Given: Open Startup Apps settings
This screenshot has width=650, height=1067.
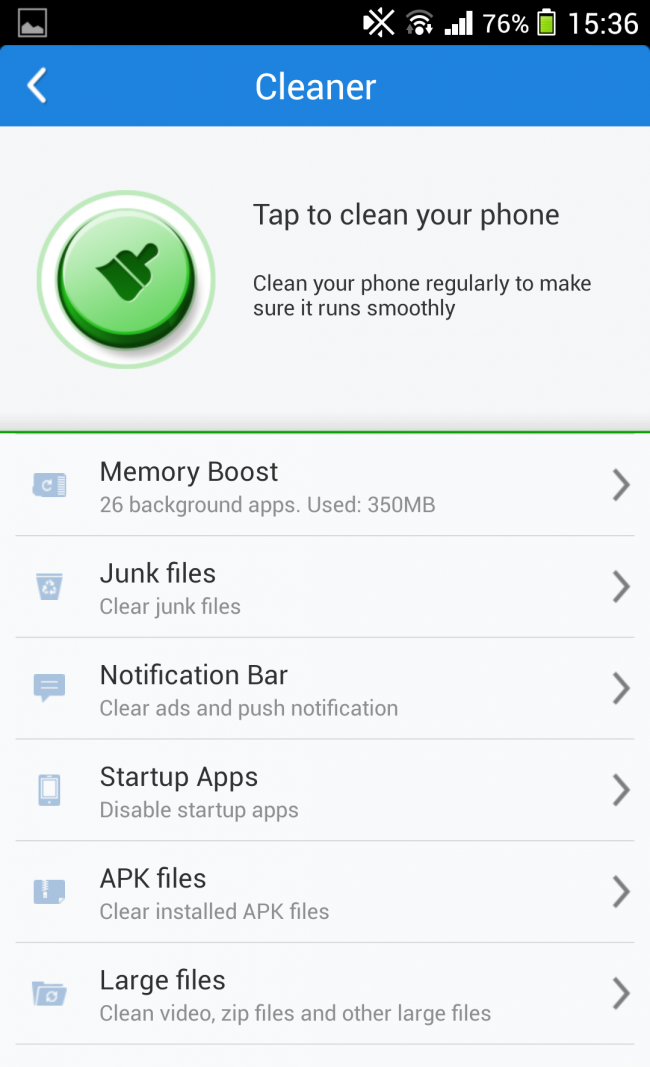Looking at the screenshot, I should click(325, 792).
